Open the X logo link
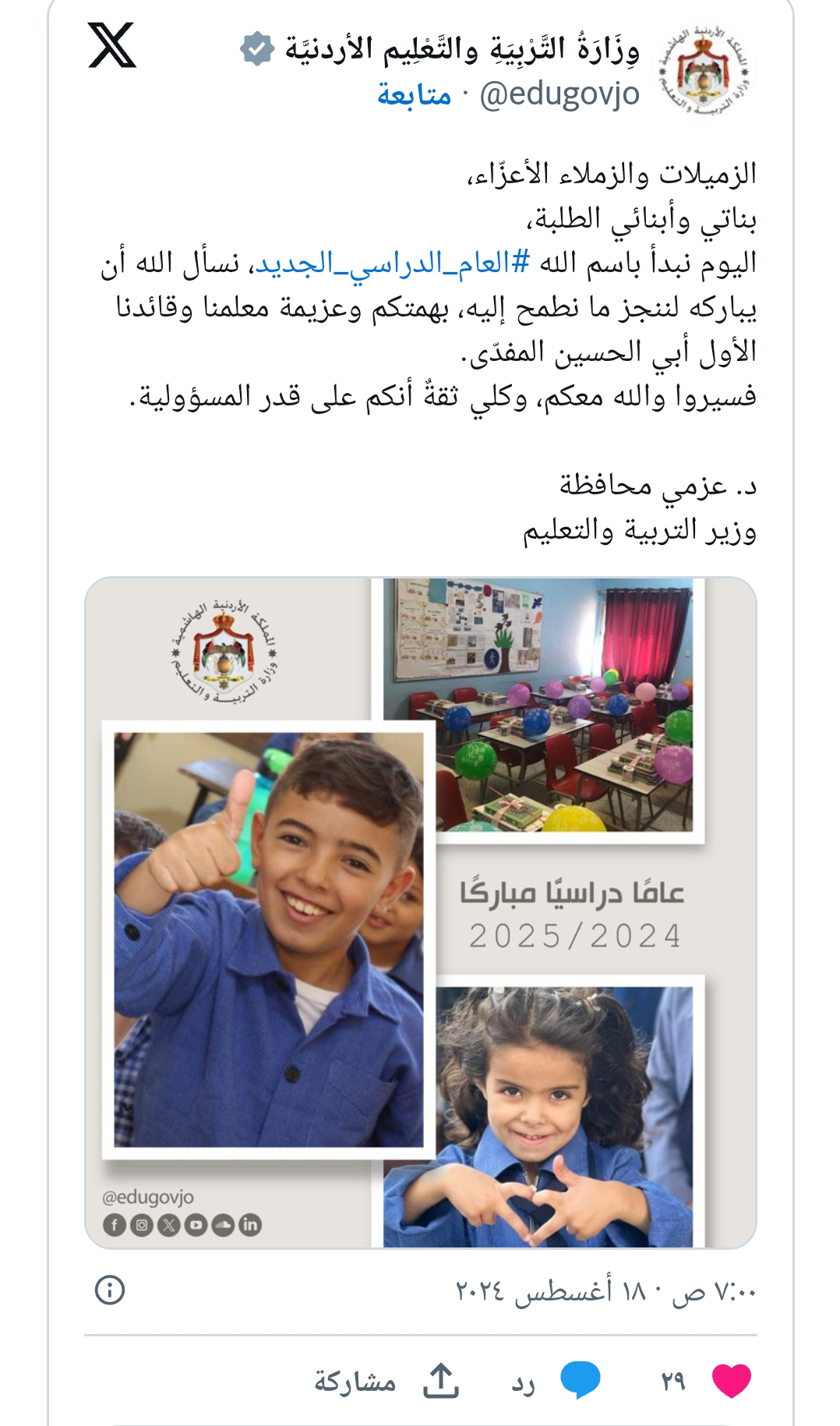This screenshot has height=1426, width=840. click(112, 45)
